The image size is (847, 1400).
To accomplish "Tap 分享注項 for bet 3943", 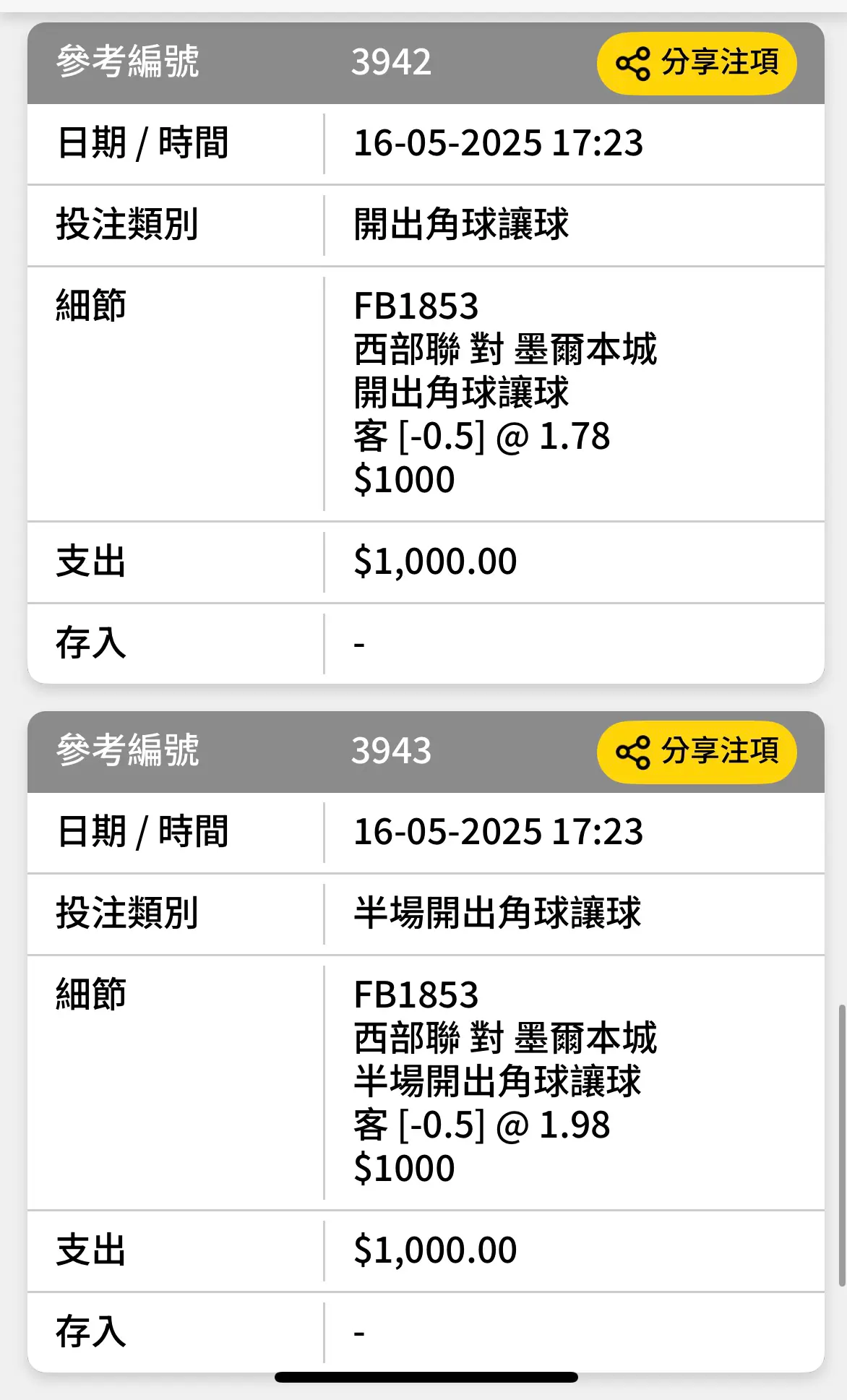I will [697, 752].
